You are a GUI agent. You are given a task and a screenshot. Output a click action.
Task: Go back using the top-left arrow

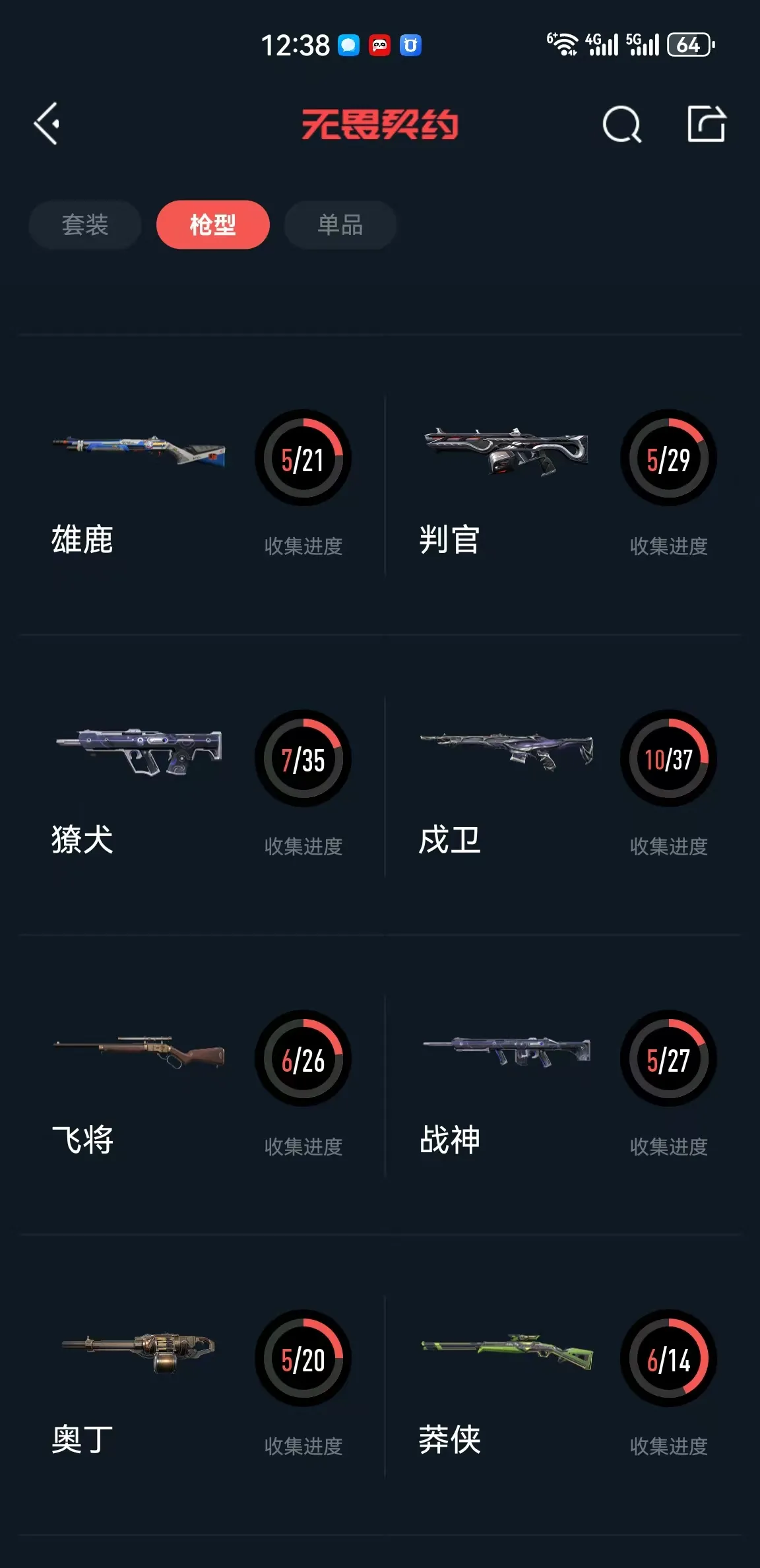(47, 124)
